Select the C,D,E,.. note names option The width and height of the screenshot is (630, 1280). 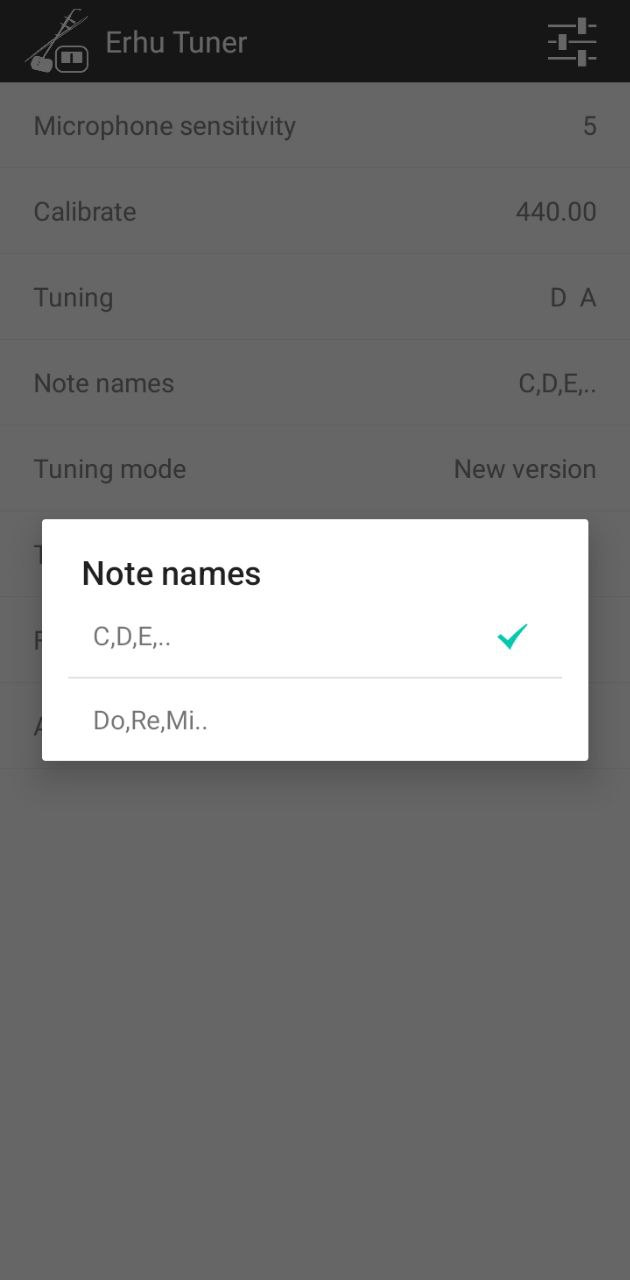coord(314,637)
